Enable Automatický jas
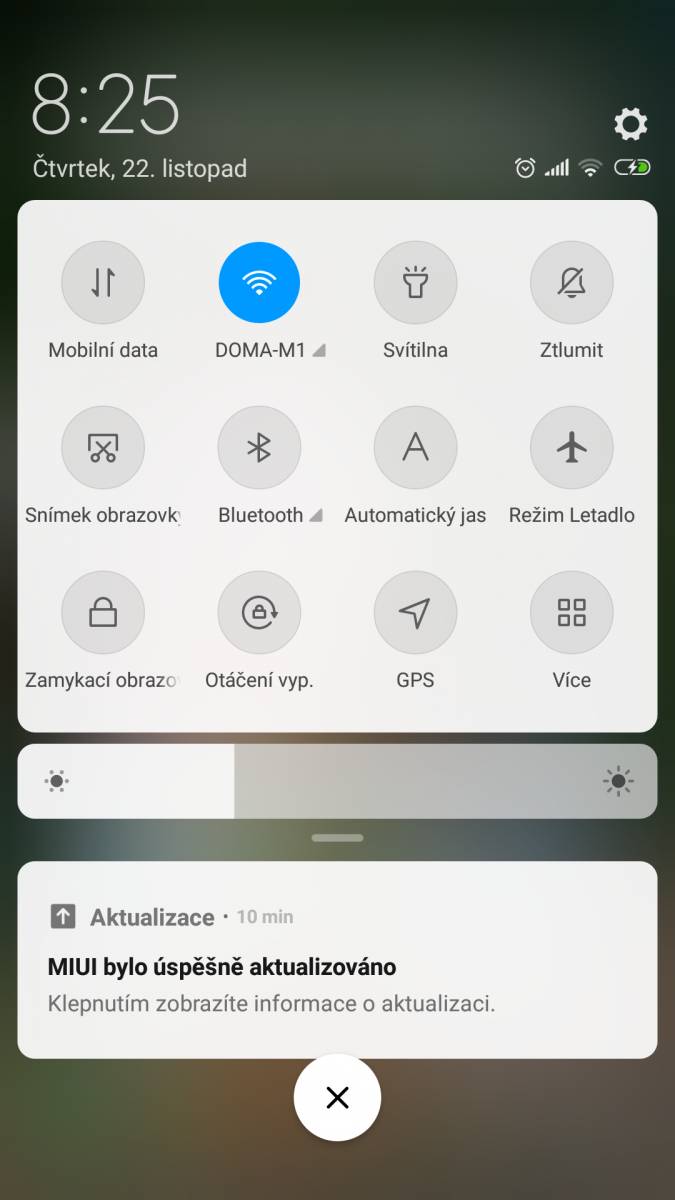 415,448
